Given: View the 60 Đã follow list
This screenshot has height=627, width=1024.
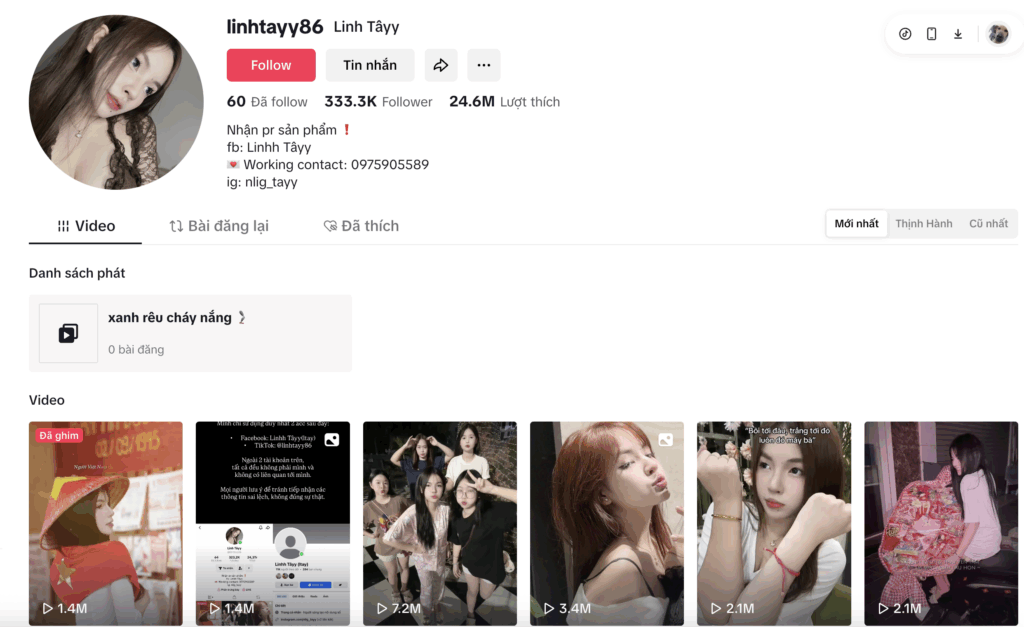Looking at the screenshot, I should click(x=267, y=102).
